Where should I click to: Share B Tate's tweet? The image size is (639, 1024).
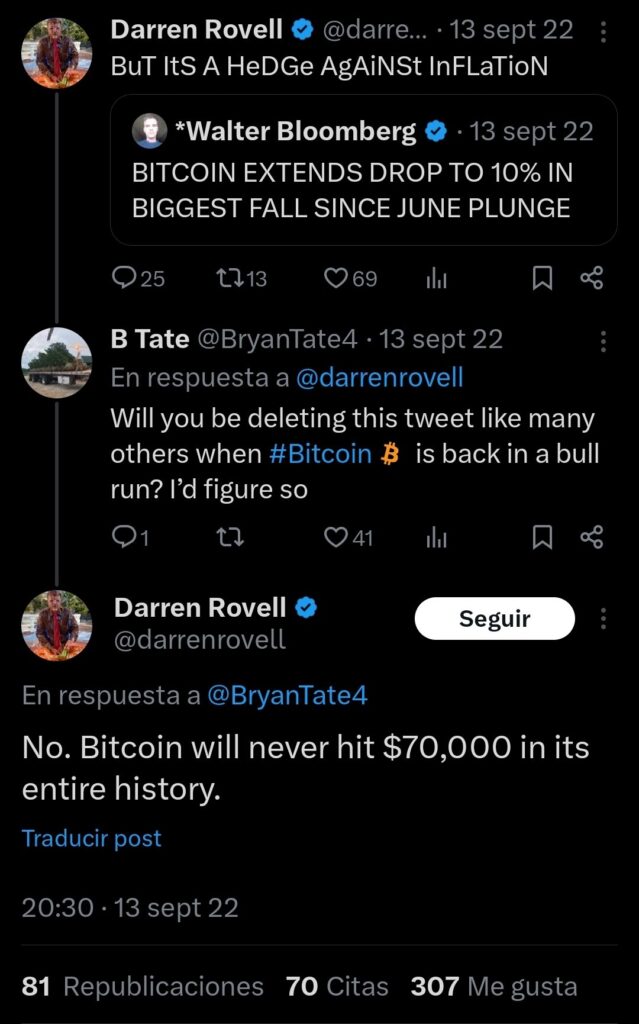pos(592,538)
